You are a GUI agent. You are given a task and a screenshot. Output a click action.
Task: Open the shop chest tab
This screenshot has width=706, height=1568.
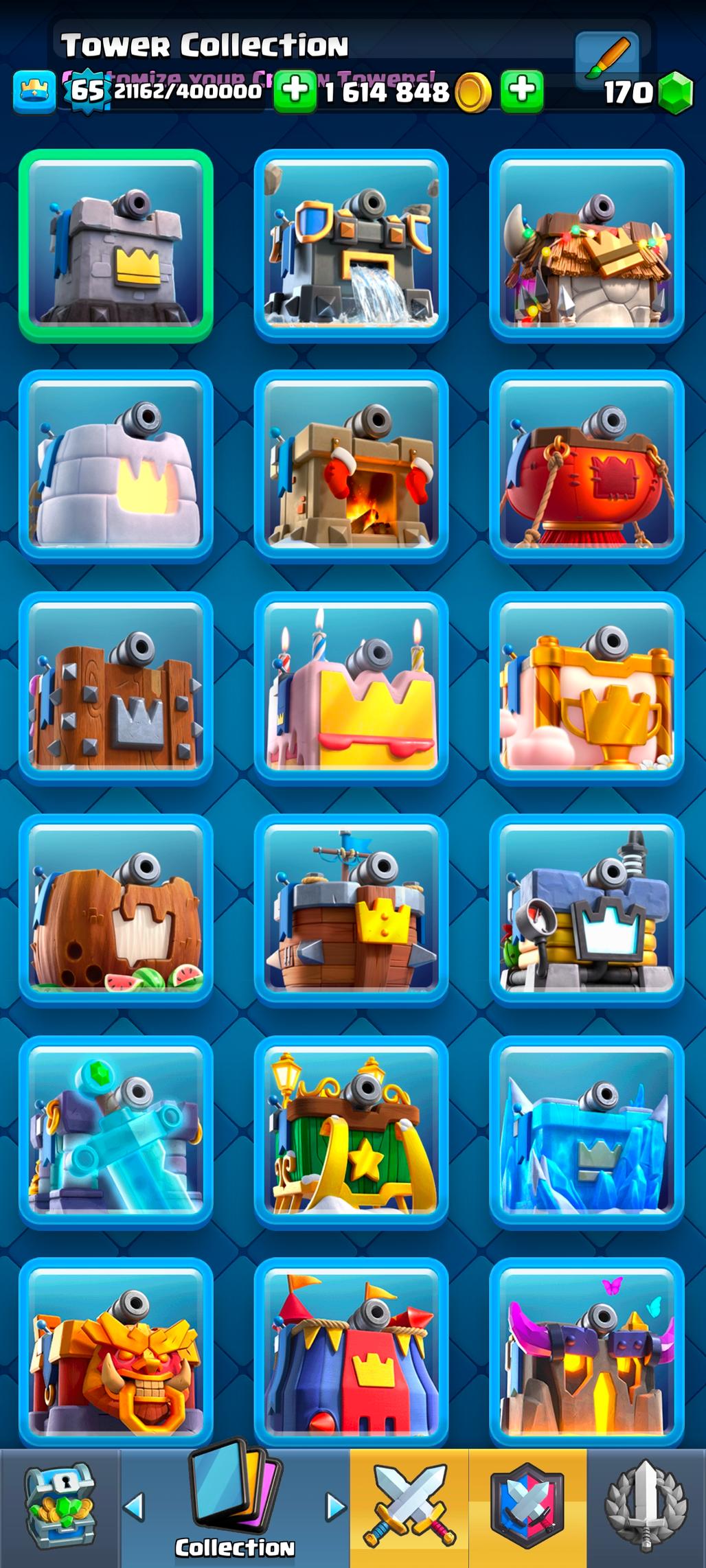pyautogui.click(x=59, y=1508)
